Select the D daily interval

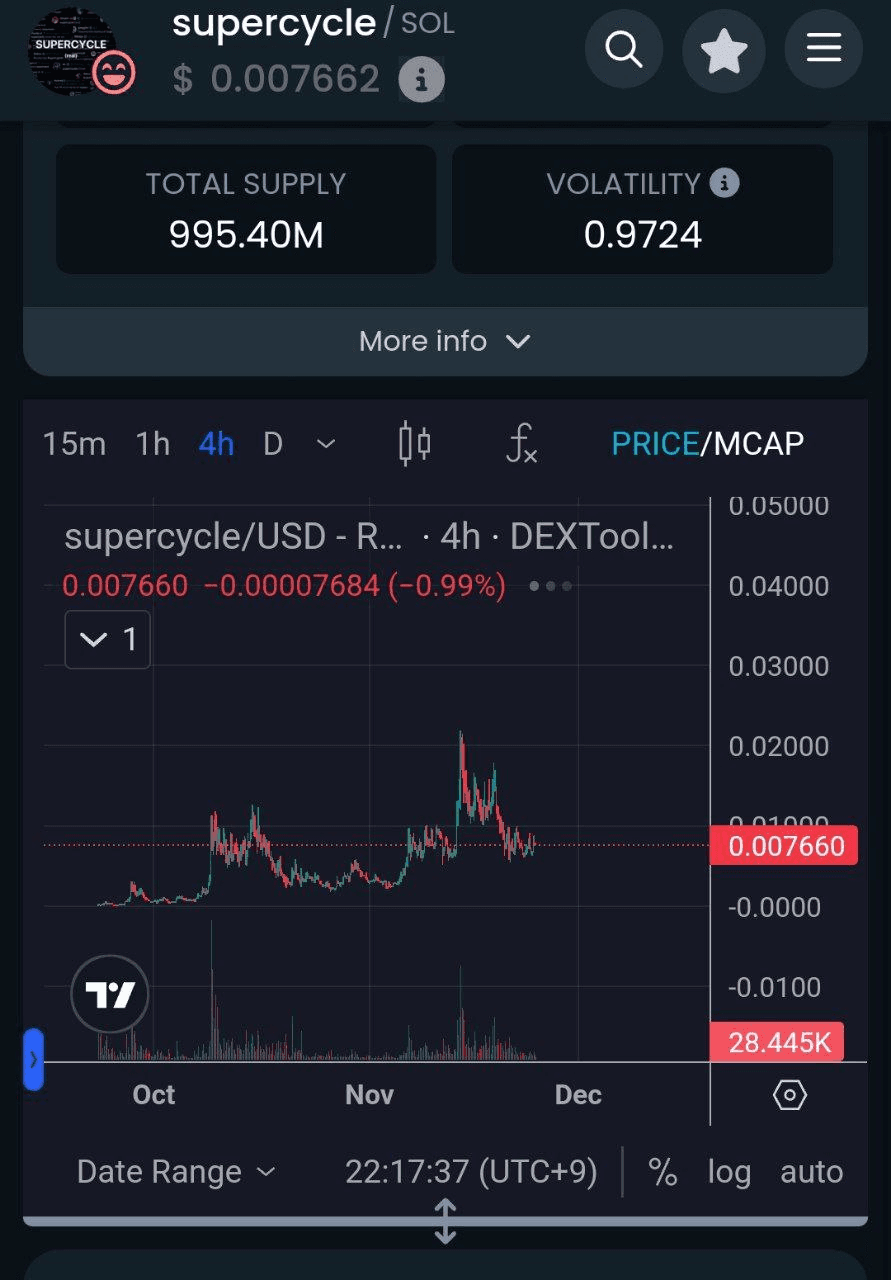272,443
